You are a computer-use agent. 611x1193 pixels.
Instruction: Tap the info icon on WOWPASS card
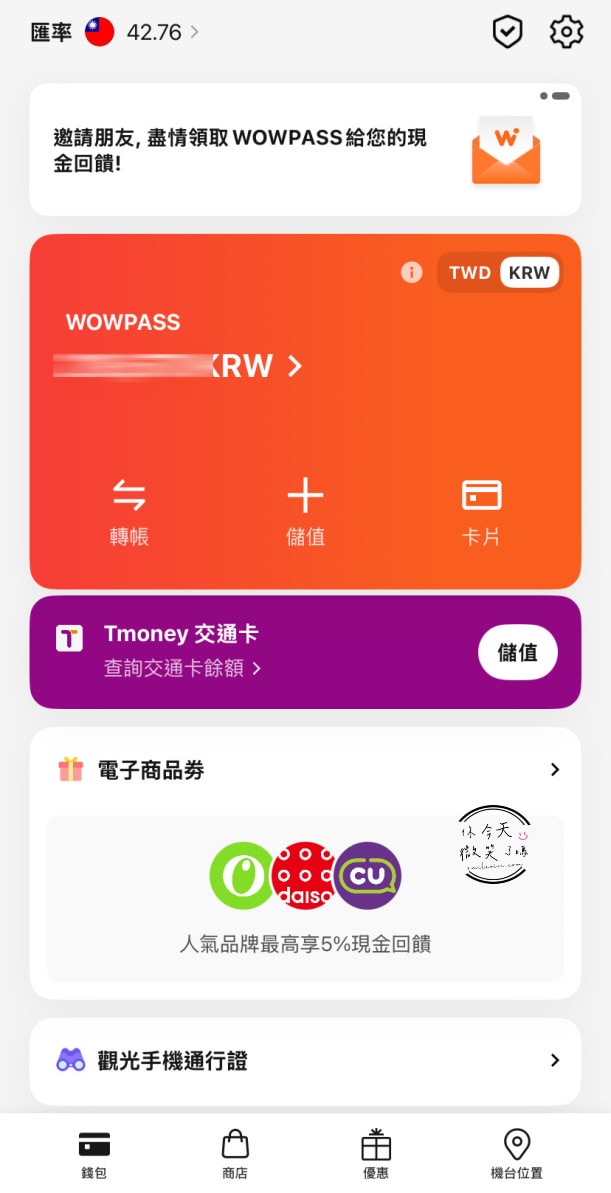click(x=411, y=272)
